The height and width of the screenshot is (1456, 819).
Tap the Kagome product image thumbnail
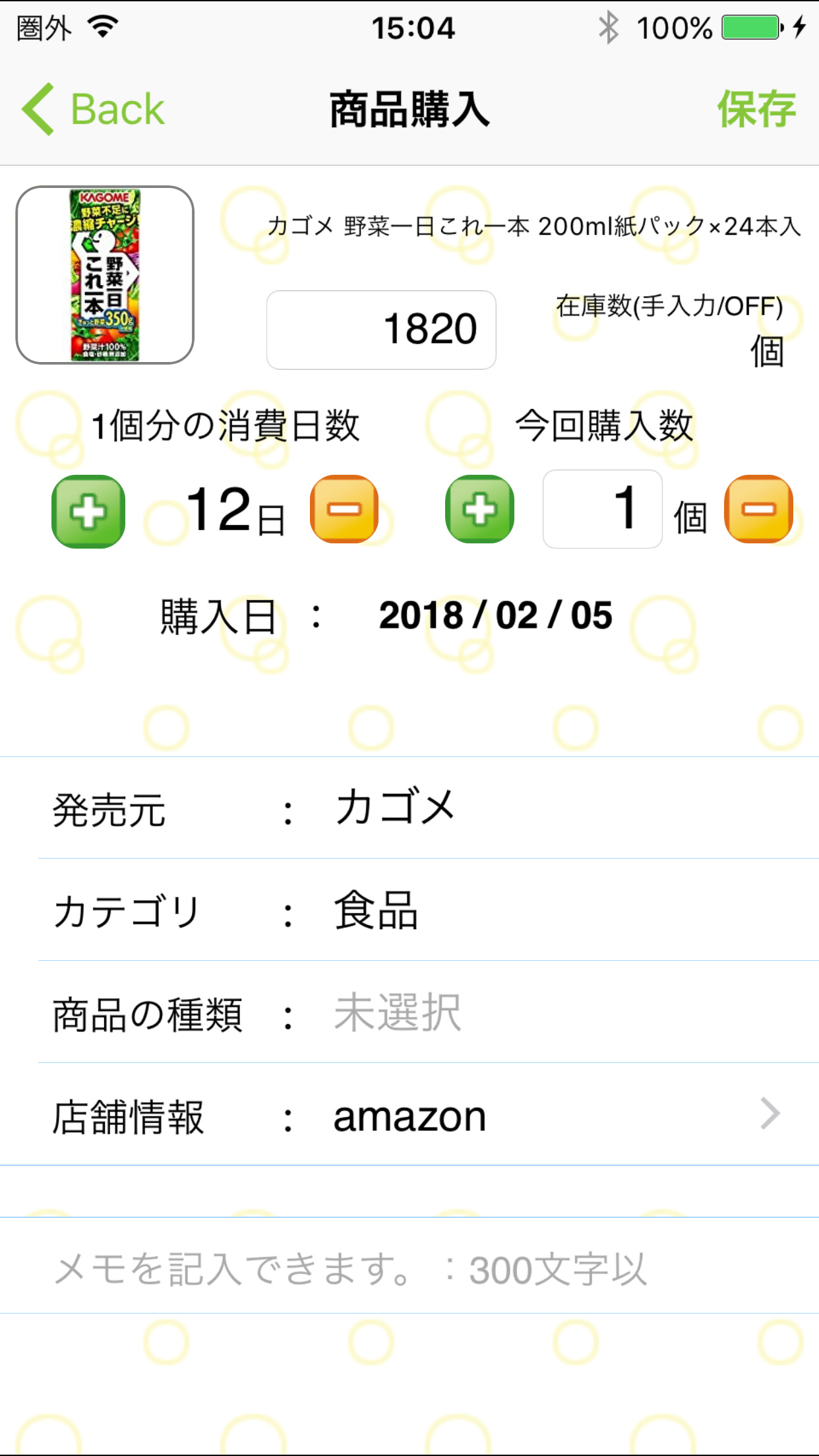point(105,275)
